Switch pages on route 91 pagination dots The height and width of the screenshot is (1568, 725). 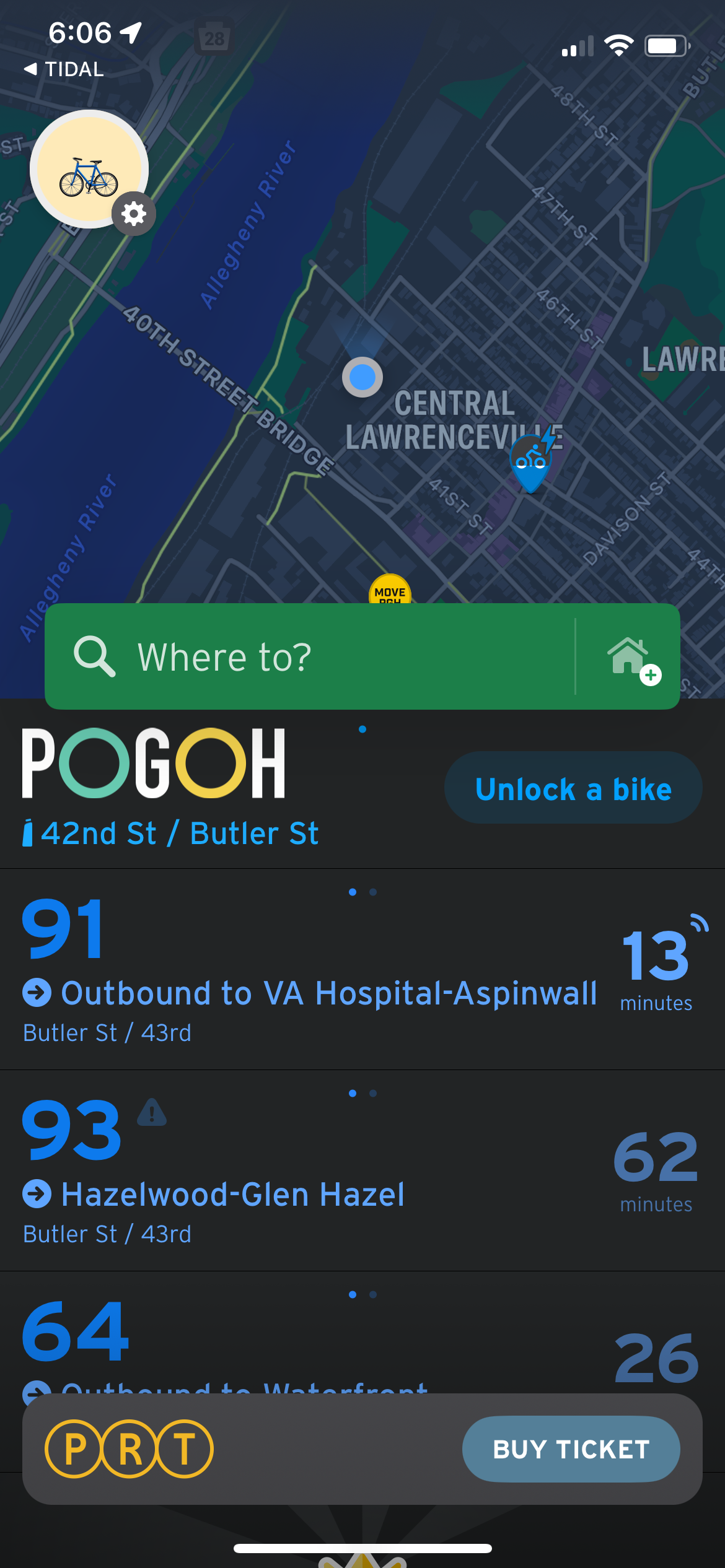pos(362,892)
